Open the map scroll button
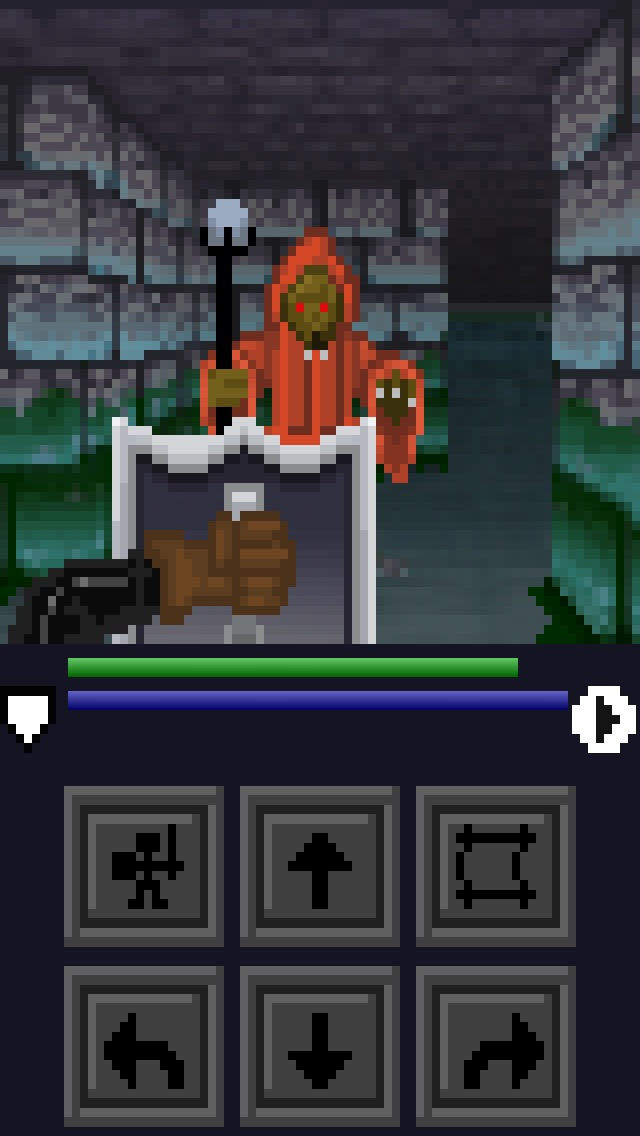Viewport: 640px width, 1136px height. coord(496,866)
